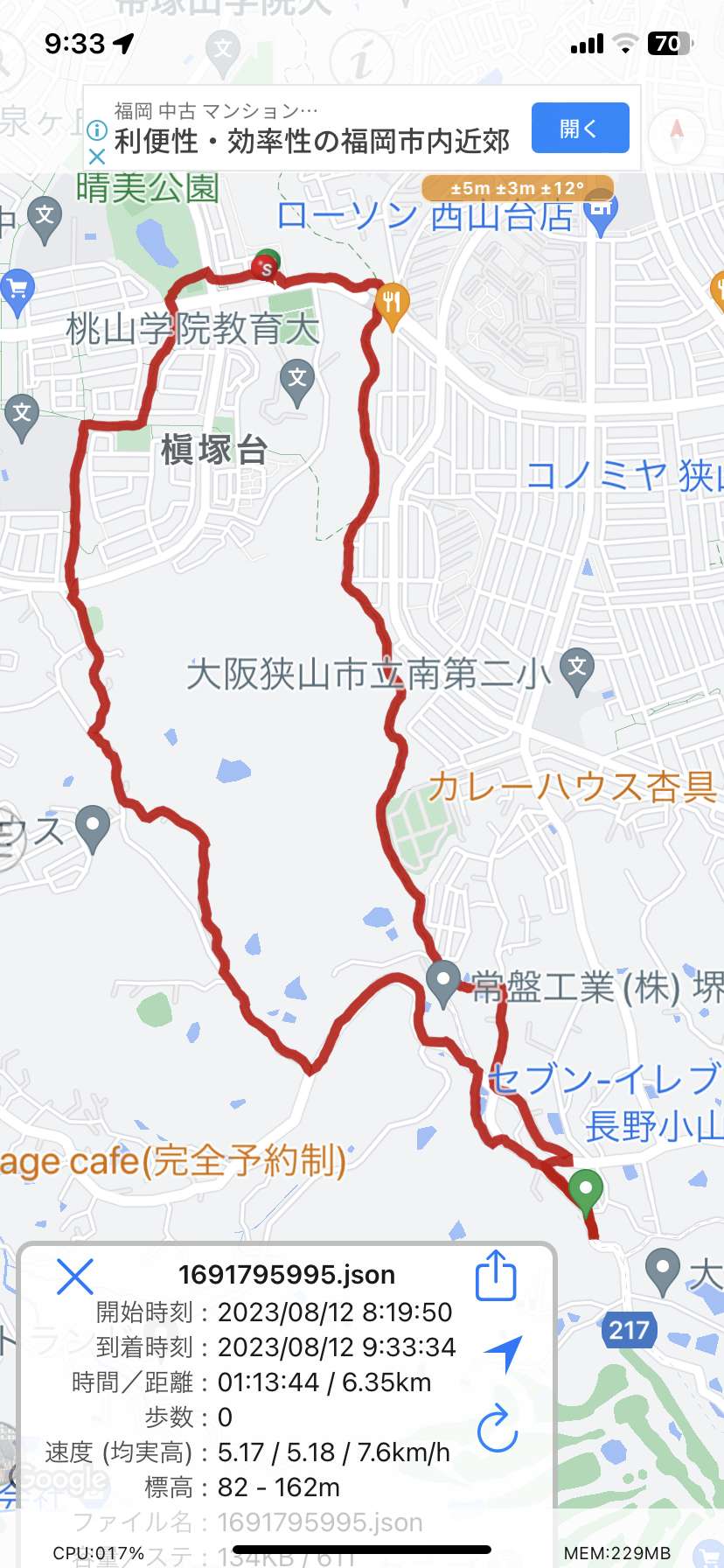This screenshot has height=1568, width=724.
Task: Open the ローソン 西山台店 map pin
Action: [x=601, y=213]
